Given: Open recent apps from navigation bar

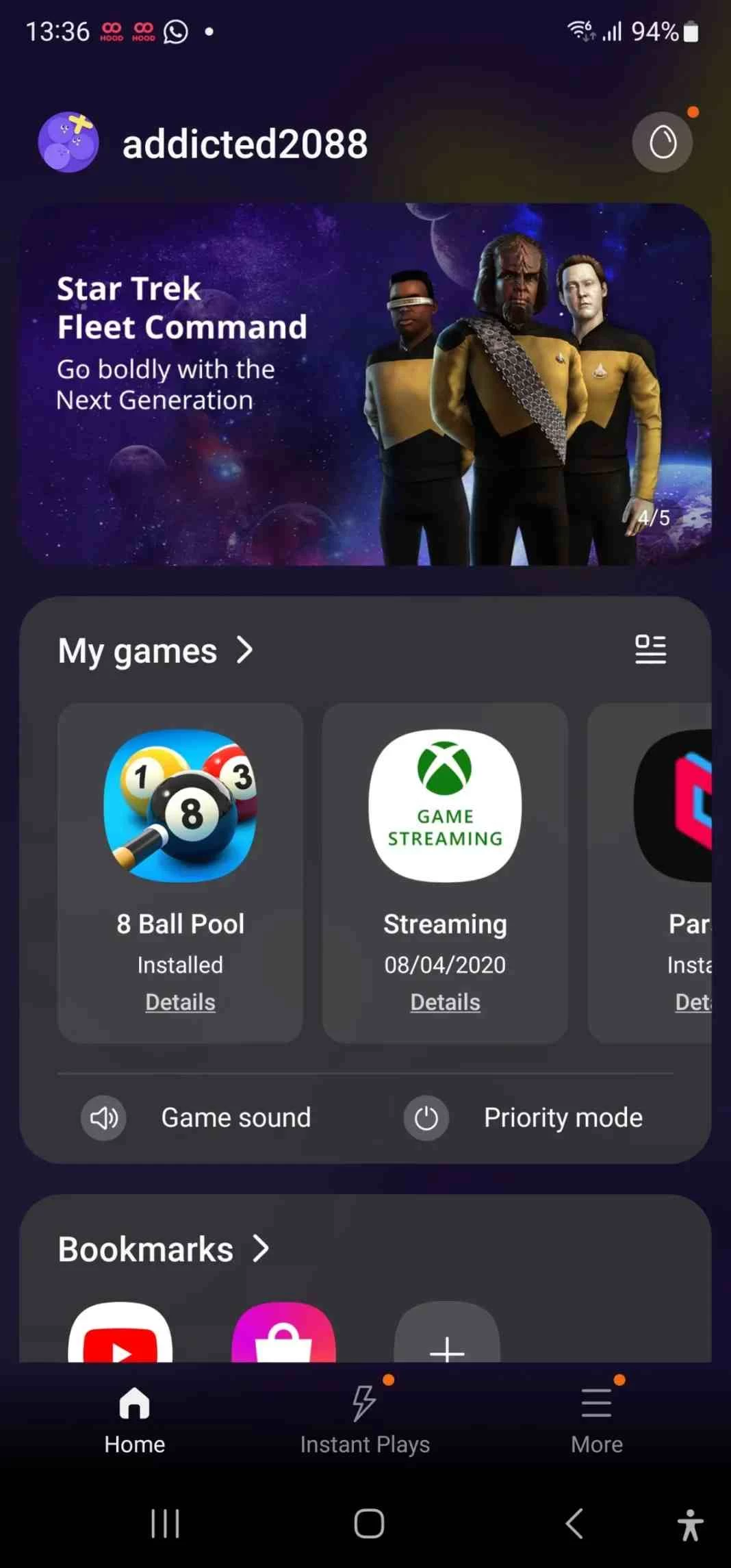Looking at the screenshot, I should tap(165, 1523).
